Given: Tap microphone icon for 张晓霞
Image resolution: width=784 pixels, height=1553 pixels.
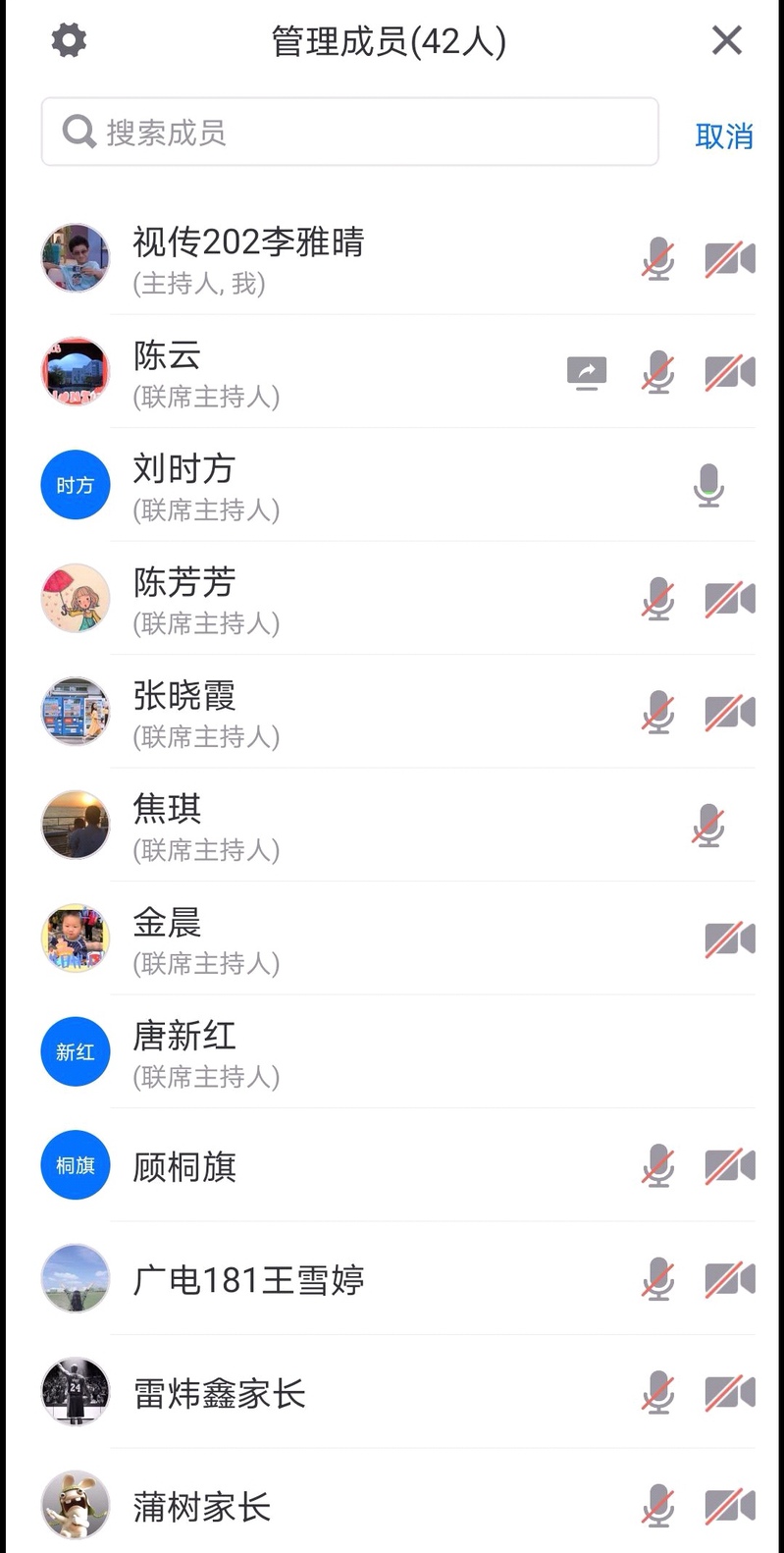Looking at the screenshot, I should point(658,712).
